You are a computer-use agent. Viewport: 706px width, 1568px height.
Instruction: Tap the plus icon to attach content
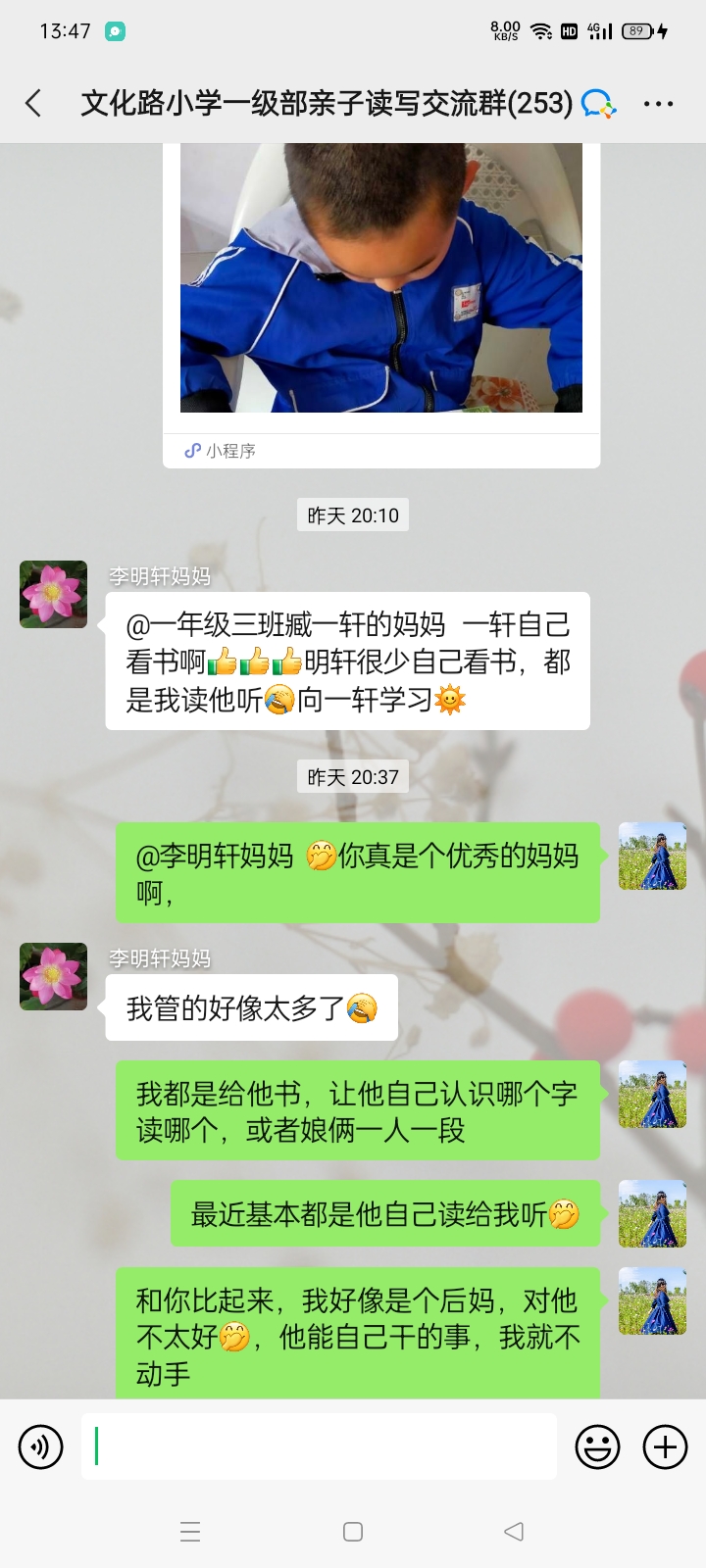pyautogui.click(x=665, y=1445)
